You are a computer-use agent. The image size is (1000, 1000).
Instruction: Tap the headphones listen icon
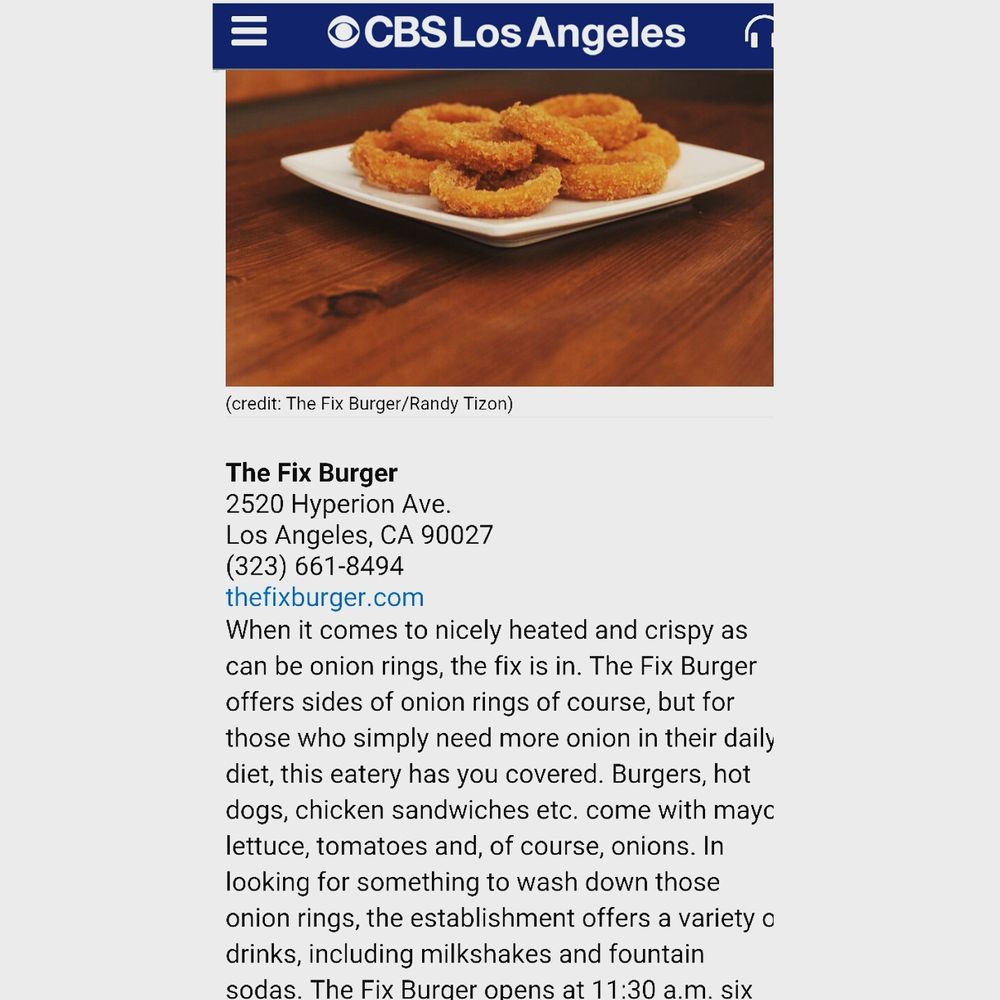coord(760,33)
